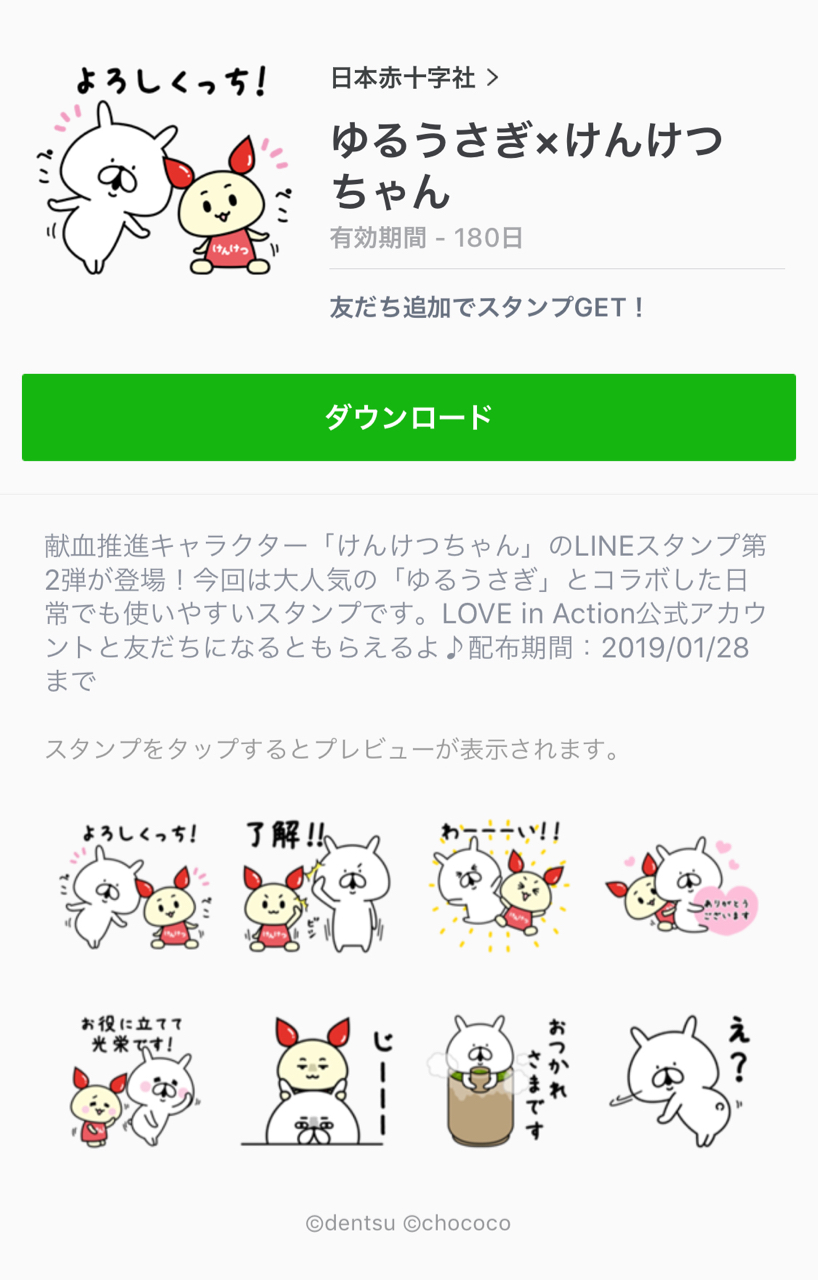The image size is (818, 1280).
Task: Open the 日本赤十字社 publisher link
Action: (414, 78)
